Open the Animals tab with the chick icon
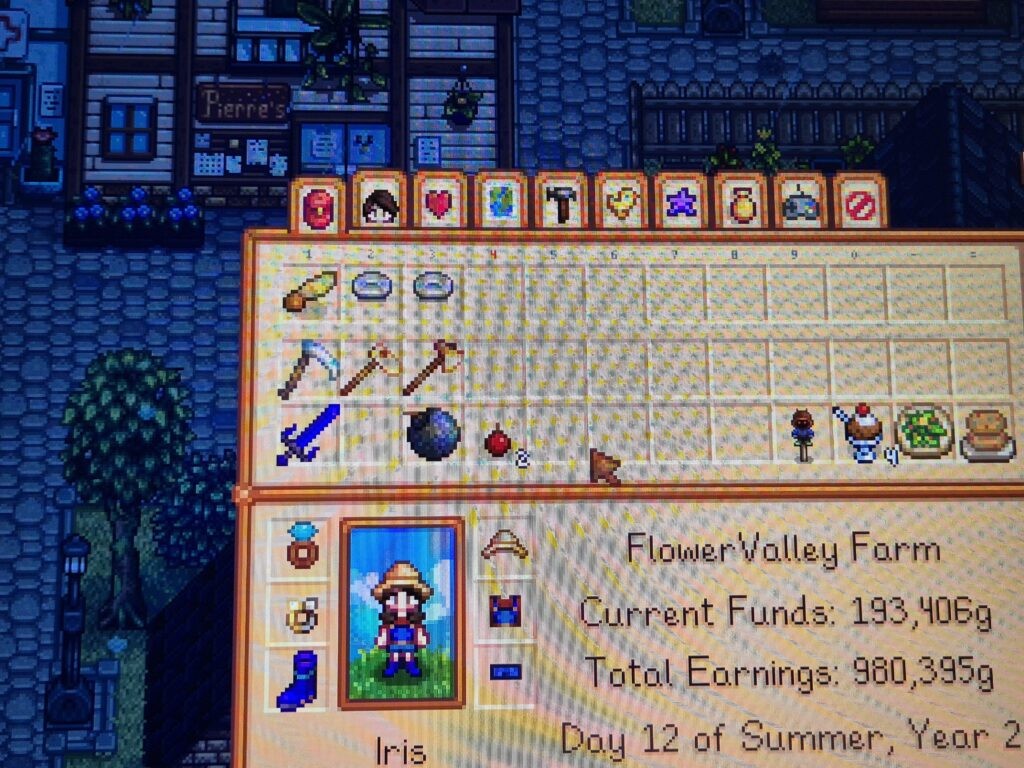The width and height of the screenshot is (1024, 768). pos(620,204)
